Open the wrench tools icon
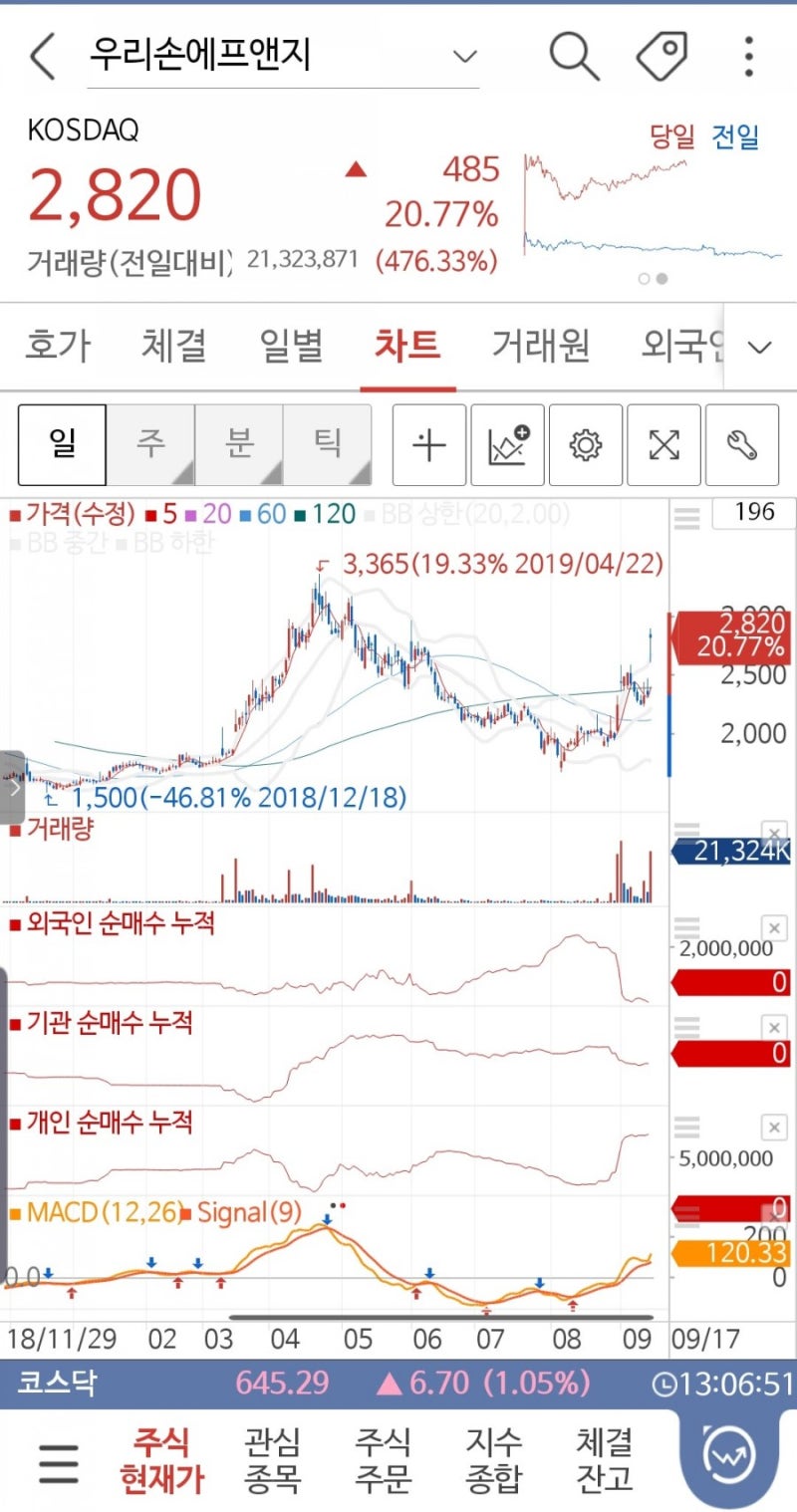 coord(743,445)
